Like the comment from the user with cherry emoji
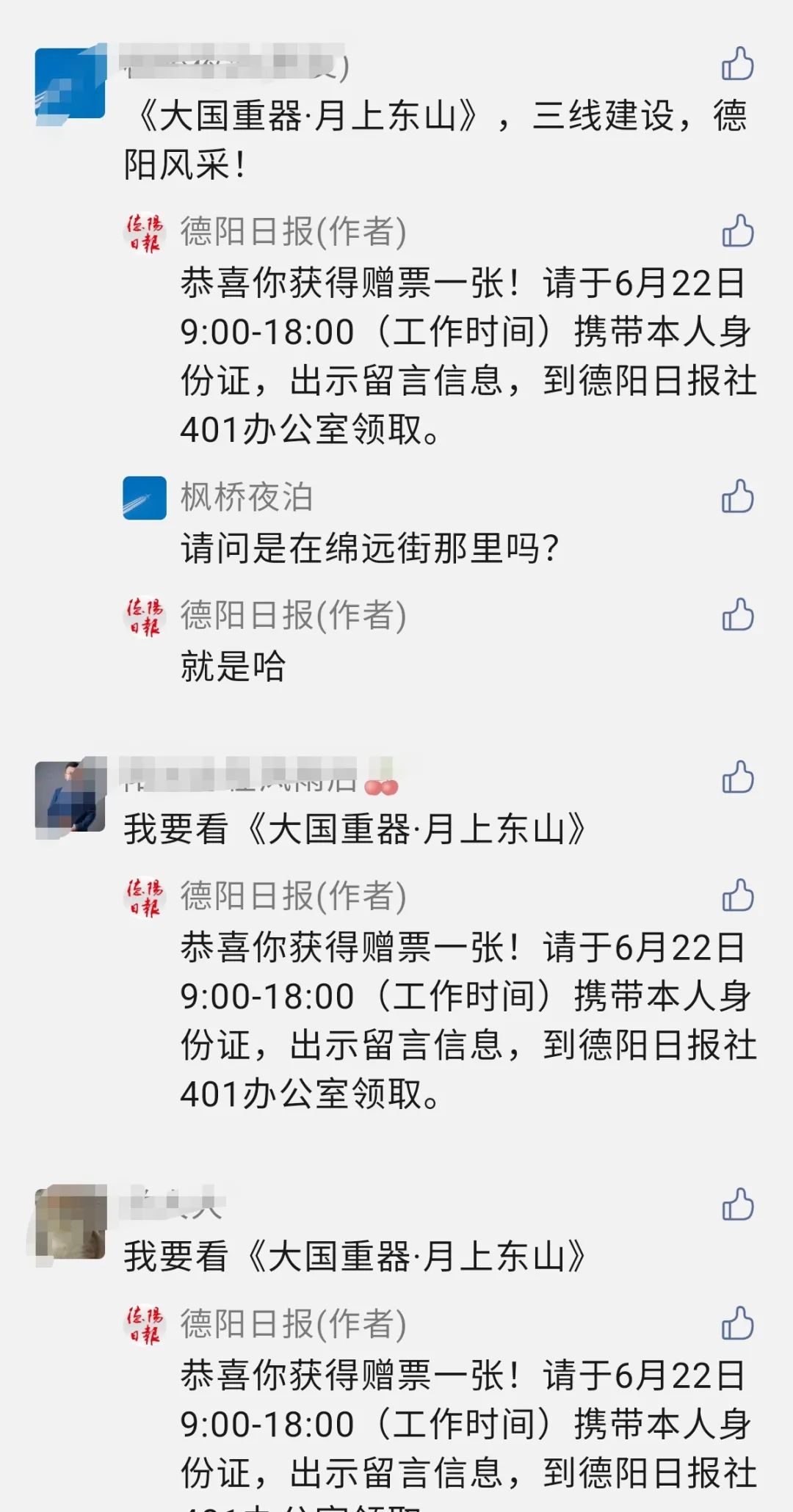Image resolution: width=793 pixels, height=1512 pixels. coord(737,777)
